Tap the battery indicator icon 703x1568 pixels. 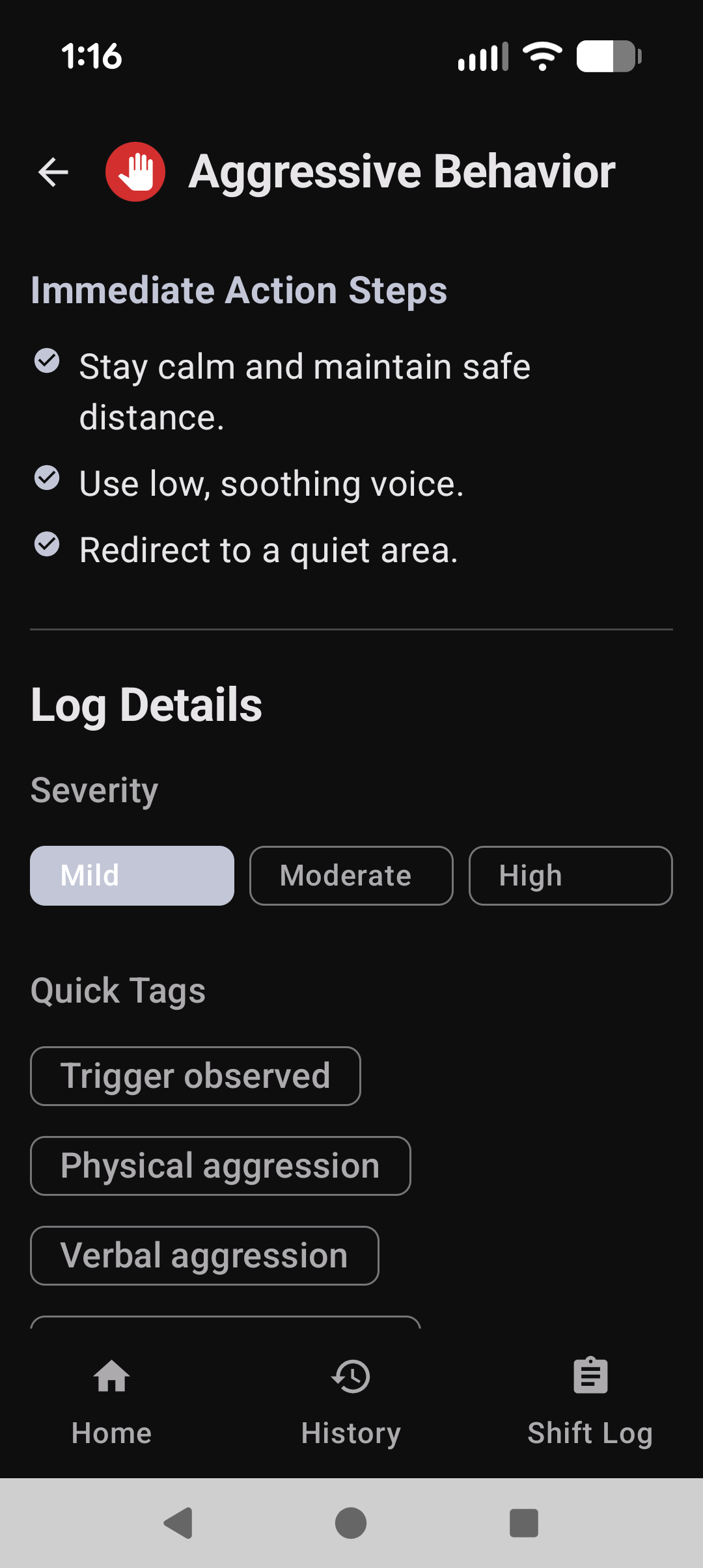point(608,57)
